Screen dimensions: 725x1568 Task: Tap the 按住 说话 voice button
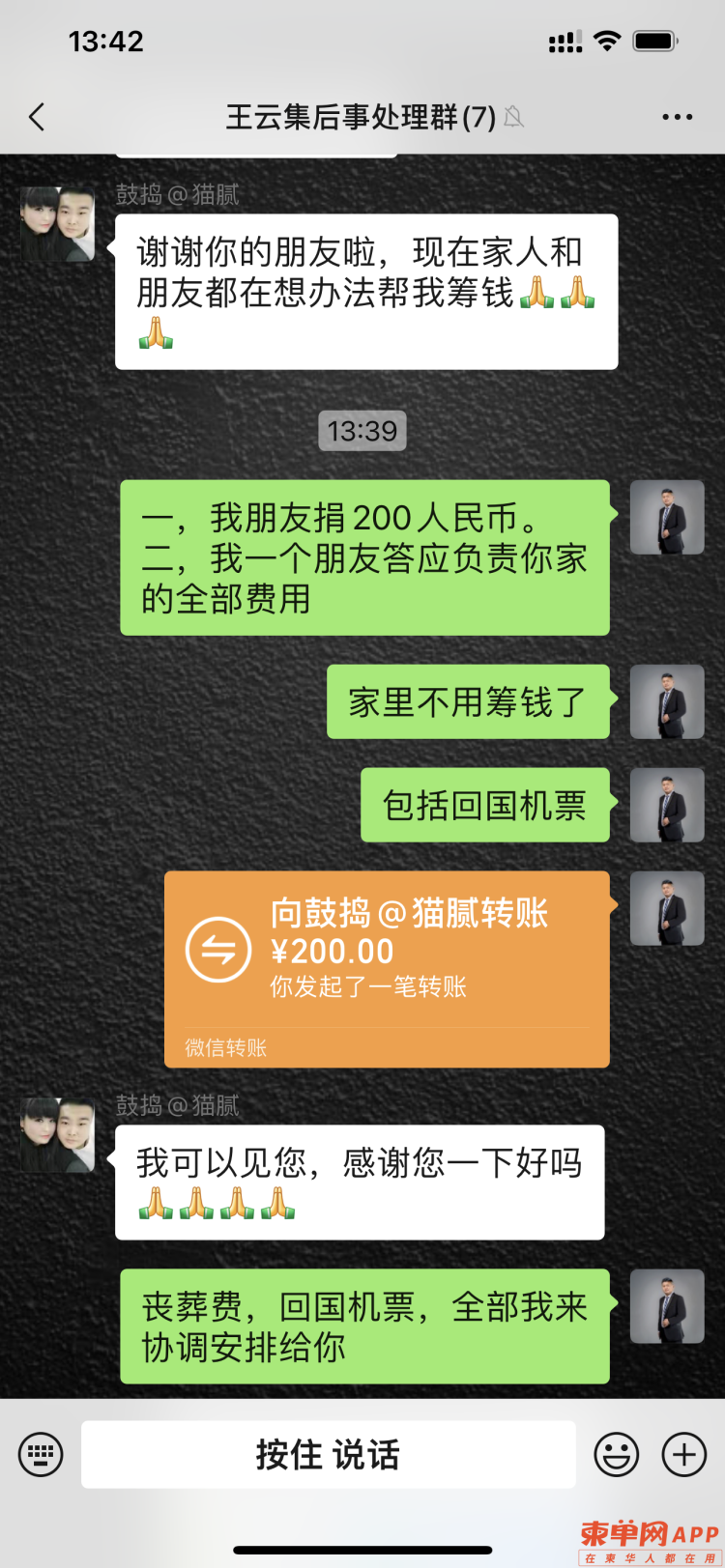coord(328,1454)
